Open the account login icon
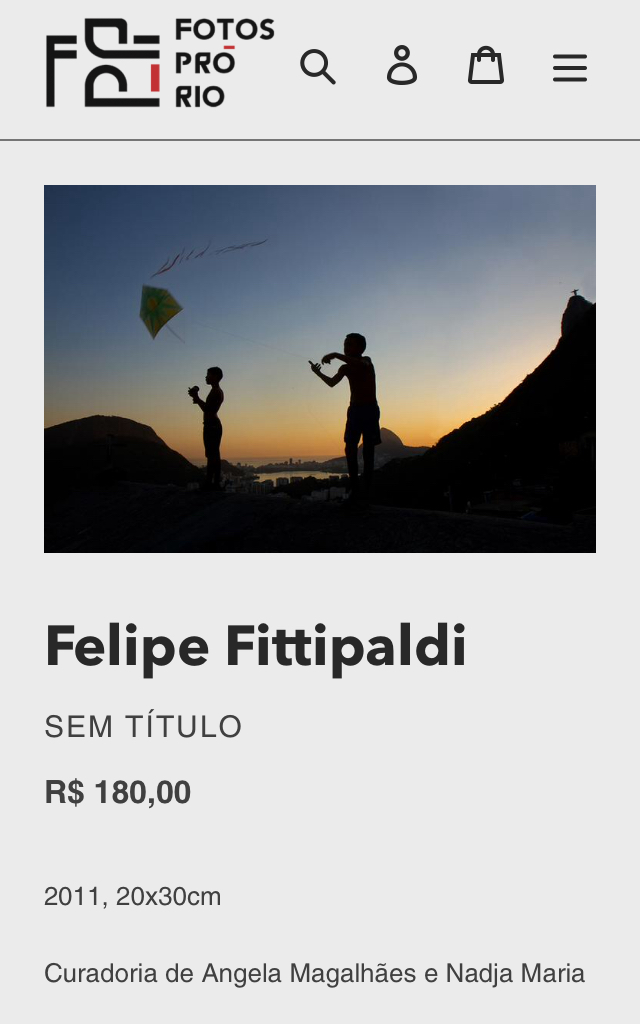The image size is (640, 1024). click(402, 65)
